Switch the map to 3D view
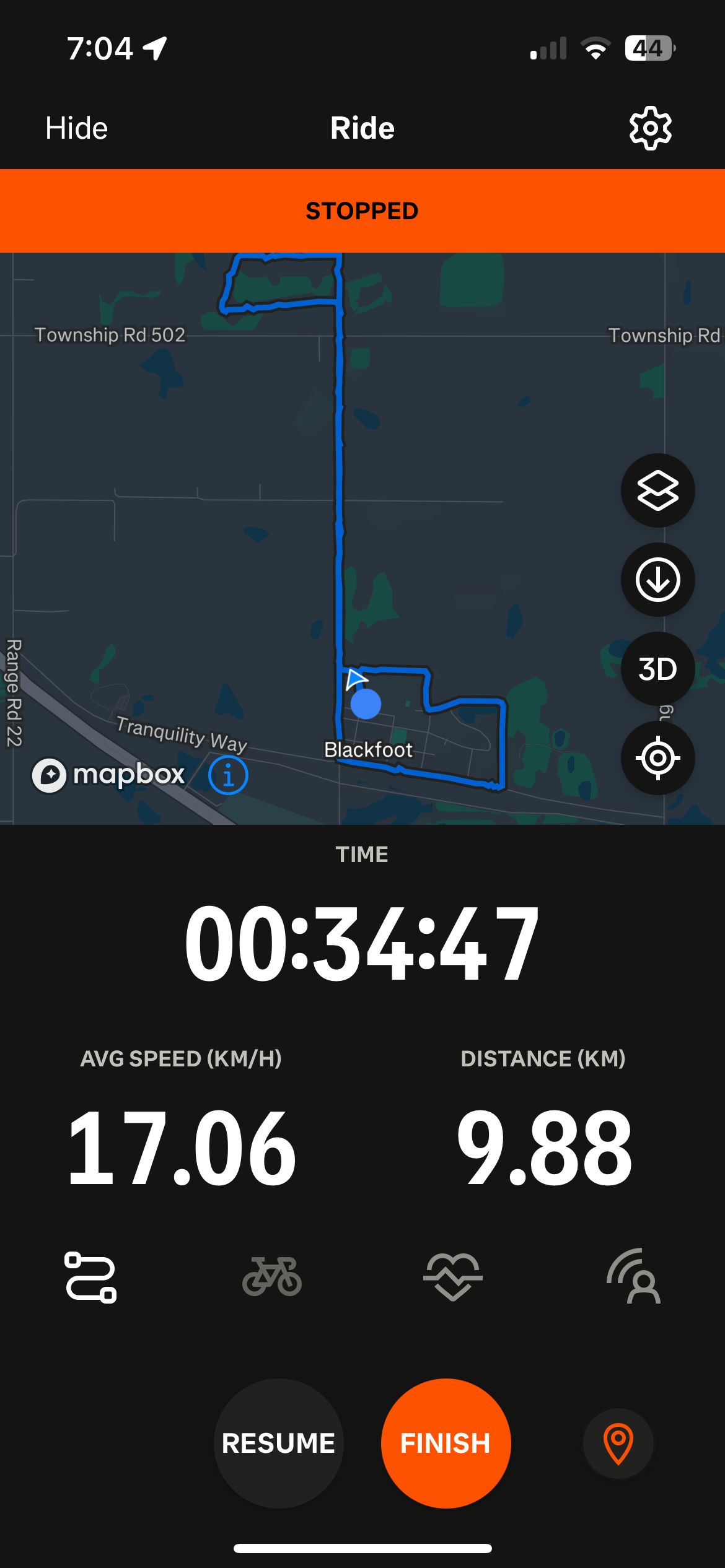 tap(657, 669)
